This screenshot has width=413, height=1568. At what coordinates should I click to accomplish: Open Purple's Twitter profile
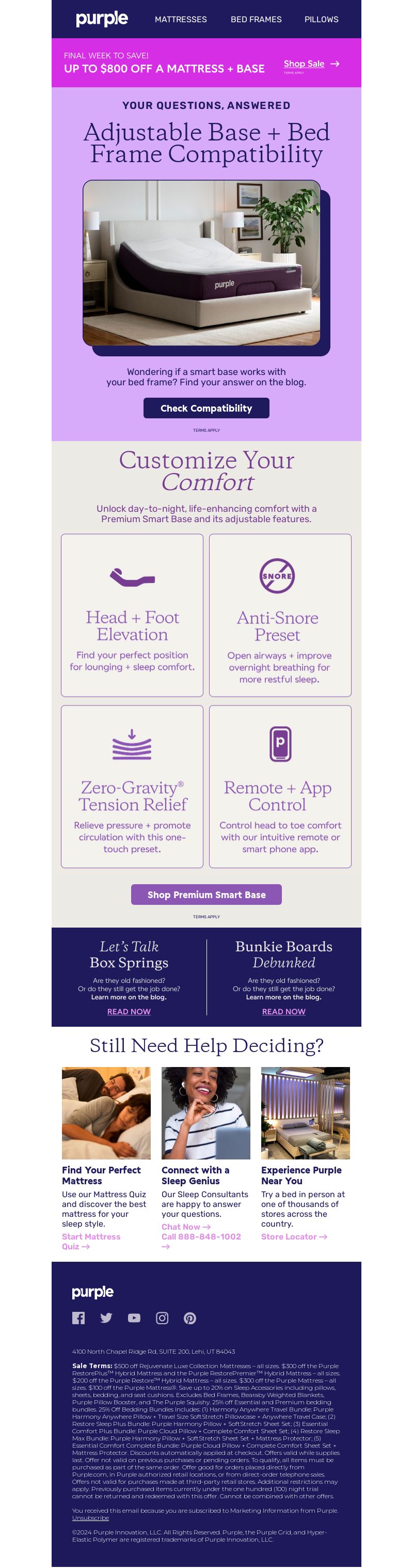(106, 1318)
